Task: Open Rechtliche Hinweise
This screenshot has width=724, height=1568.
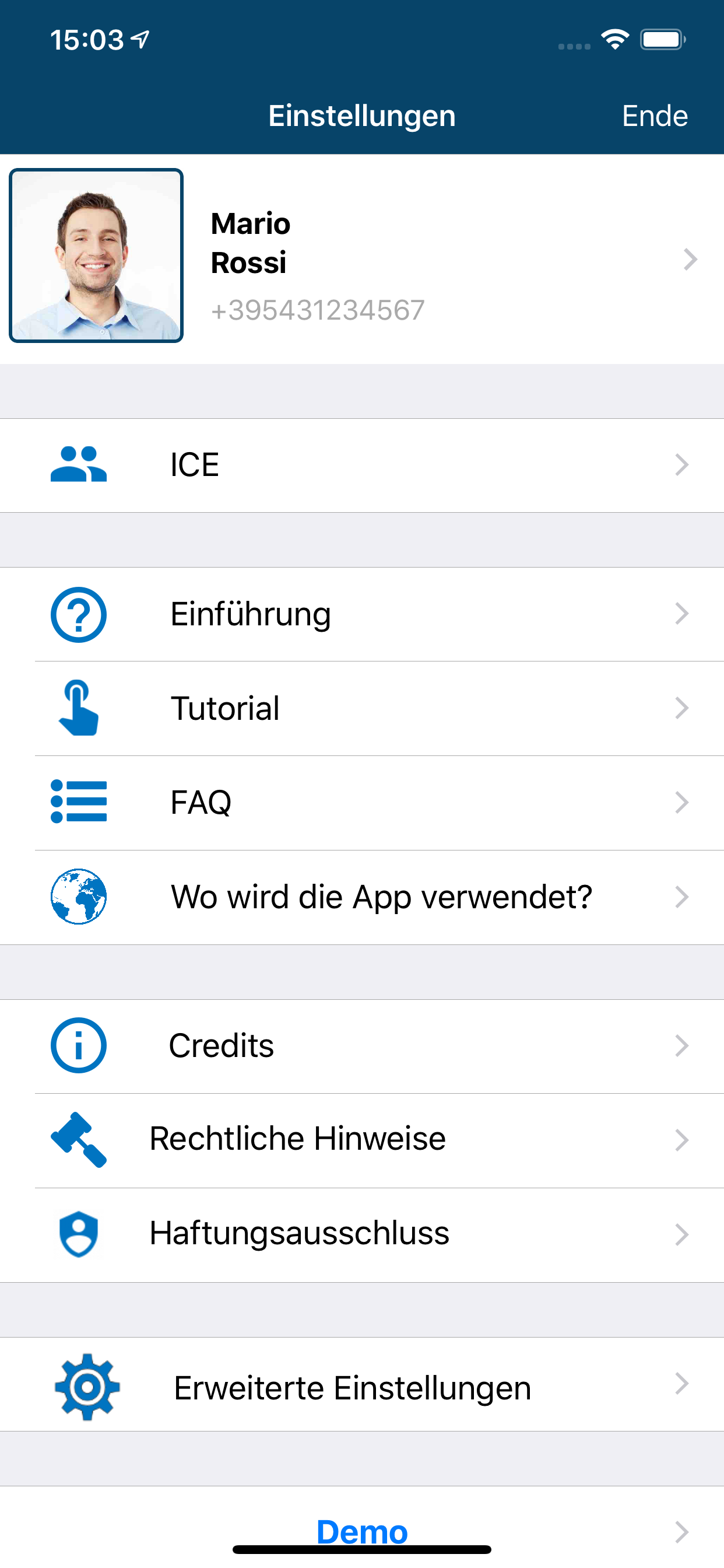Action: coord(362,1140)
